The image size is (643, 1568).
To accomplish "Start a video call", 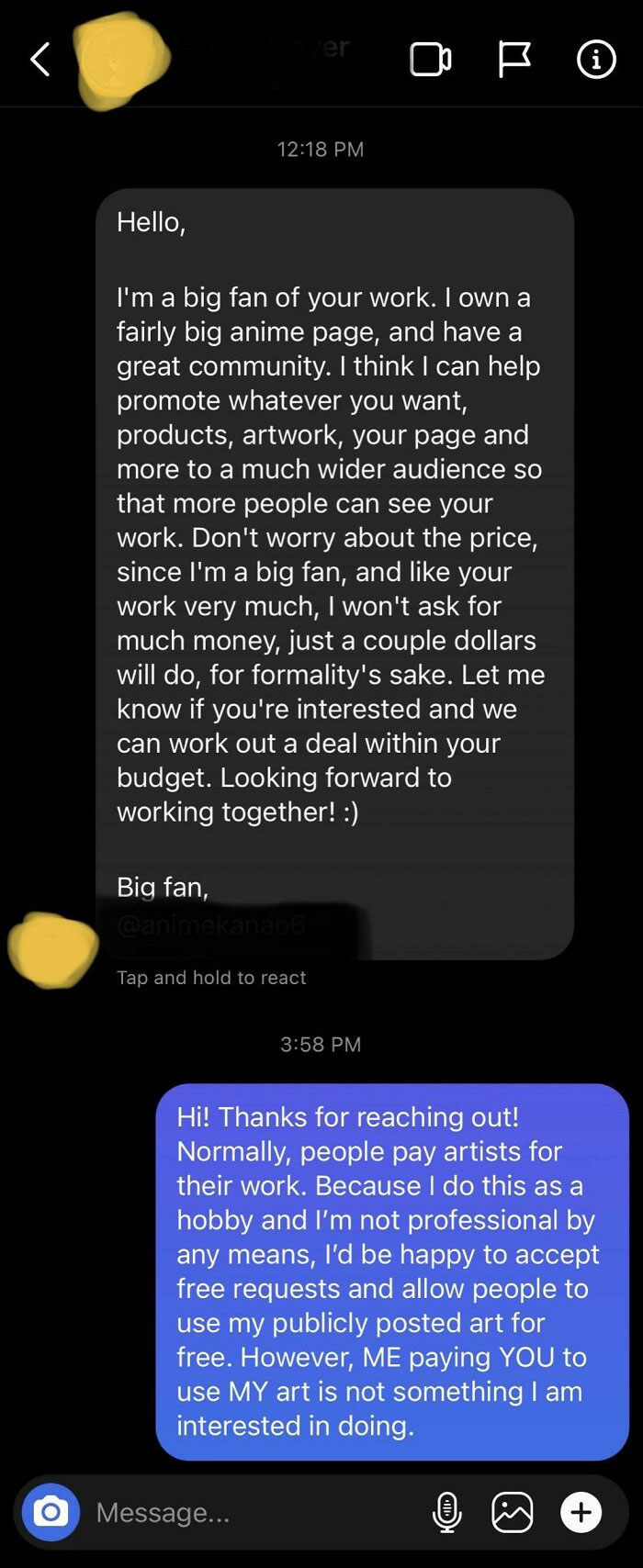I will 430,61.
